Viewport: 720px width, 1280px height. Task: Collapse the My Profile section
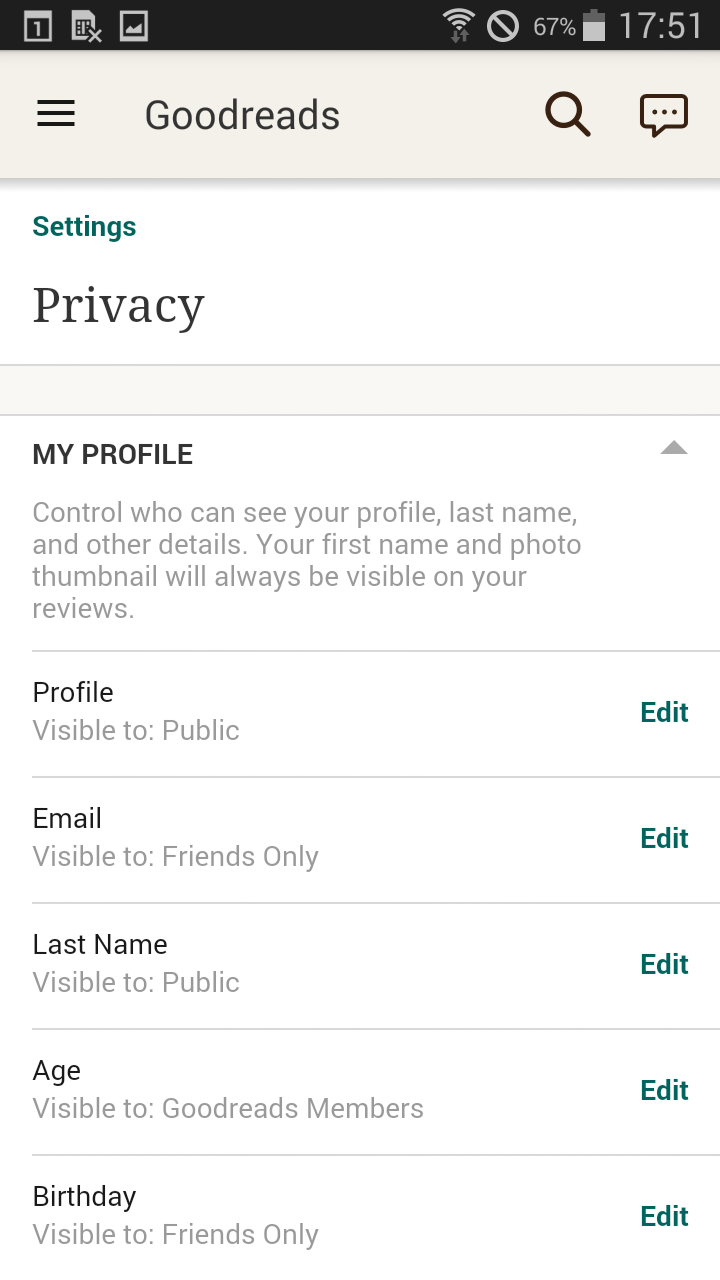674,448
